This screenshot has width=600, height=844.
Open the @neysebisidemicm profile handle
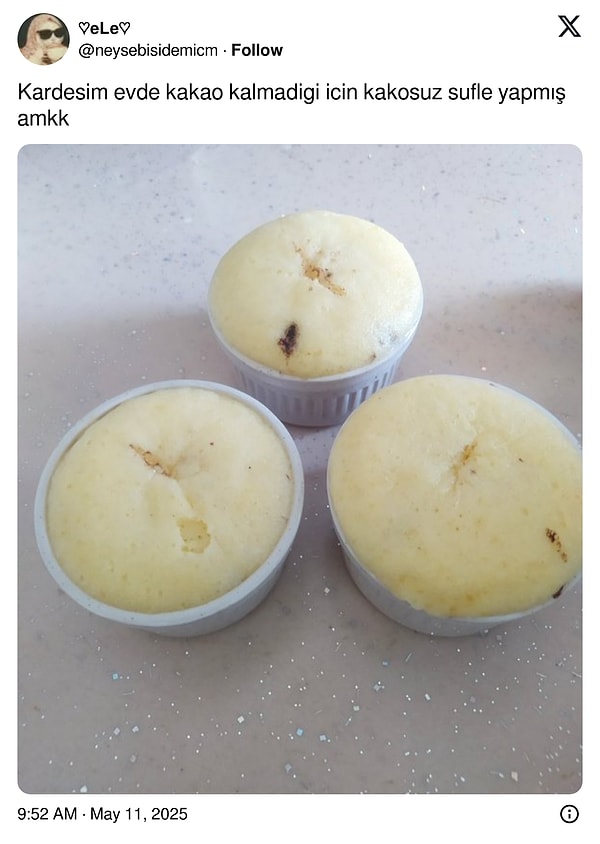(148, 50)
